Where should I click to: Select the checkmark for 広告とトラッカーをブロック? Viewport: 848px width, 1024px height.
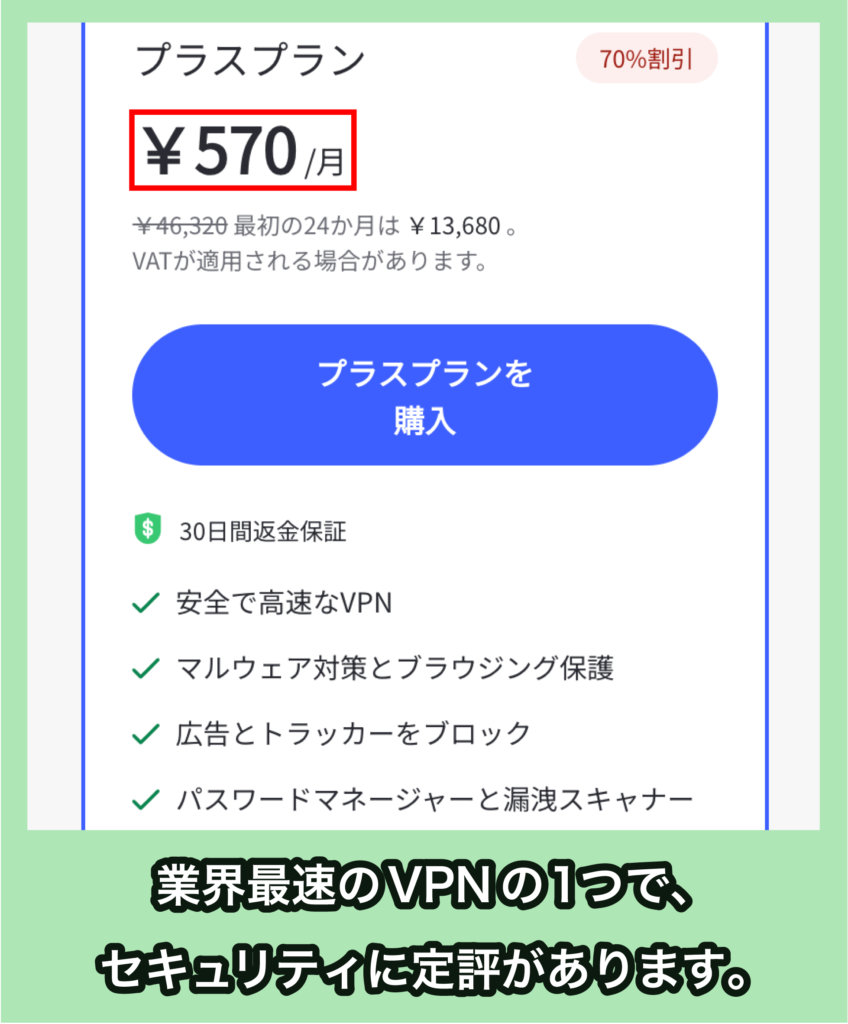tap(141, 733)
